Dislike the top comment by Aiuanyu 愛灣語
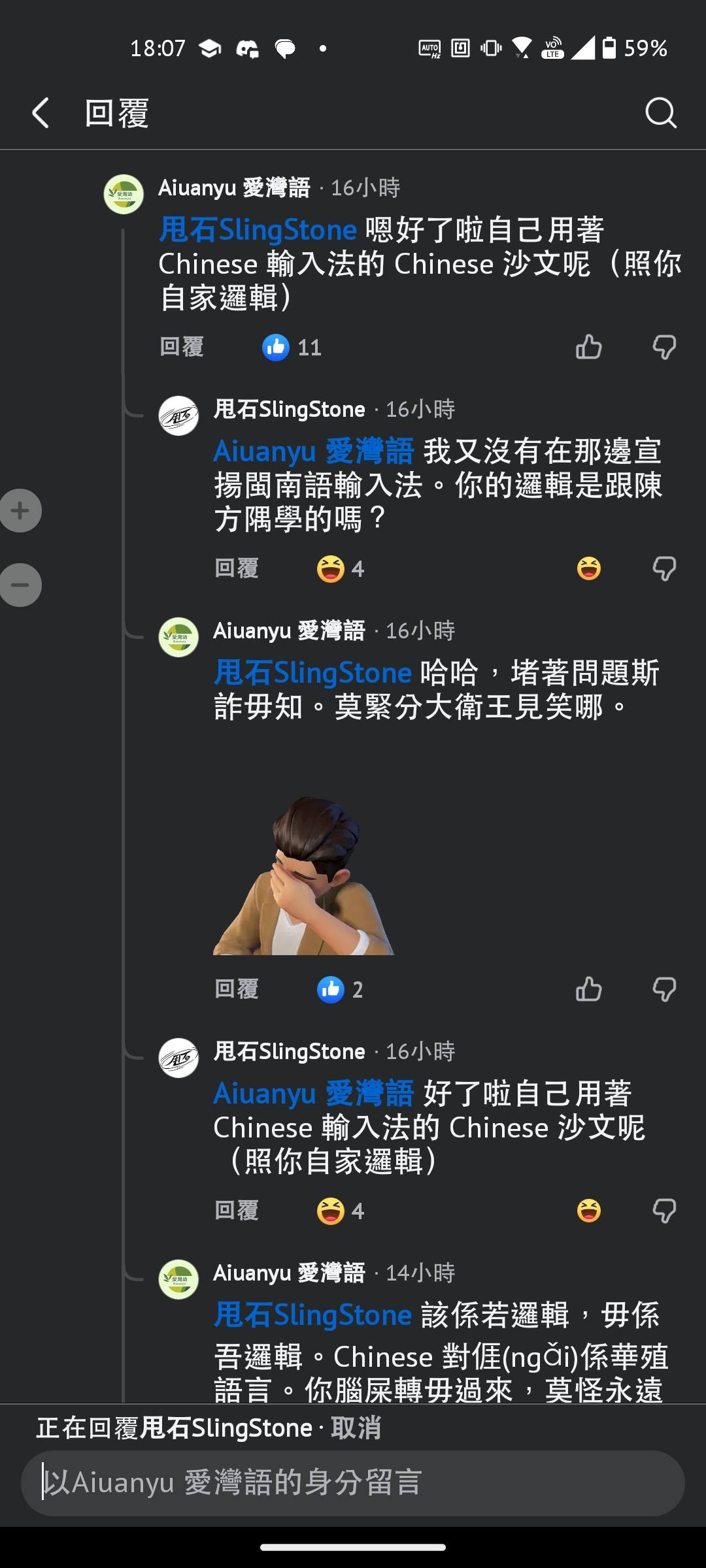Viewport: 706px width, 1568px height. pos(664,347)
